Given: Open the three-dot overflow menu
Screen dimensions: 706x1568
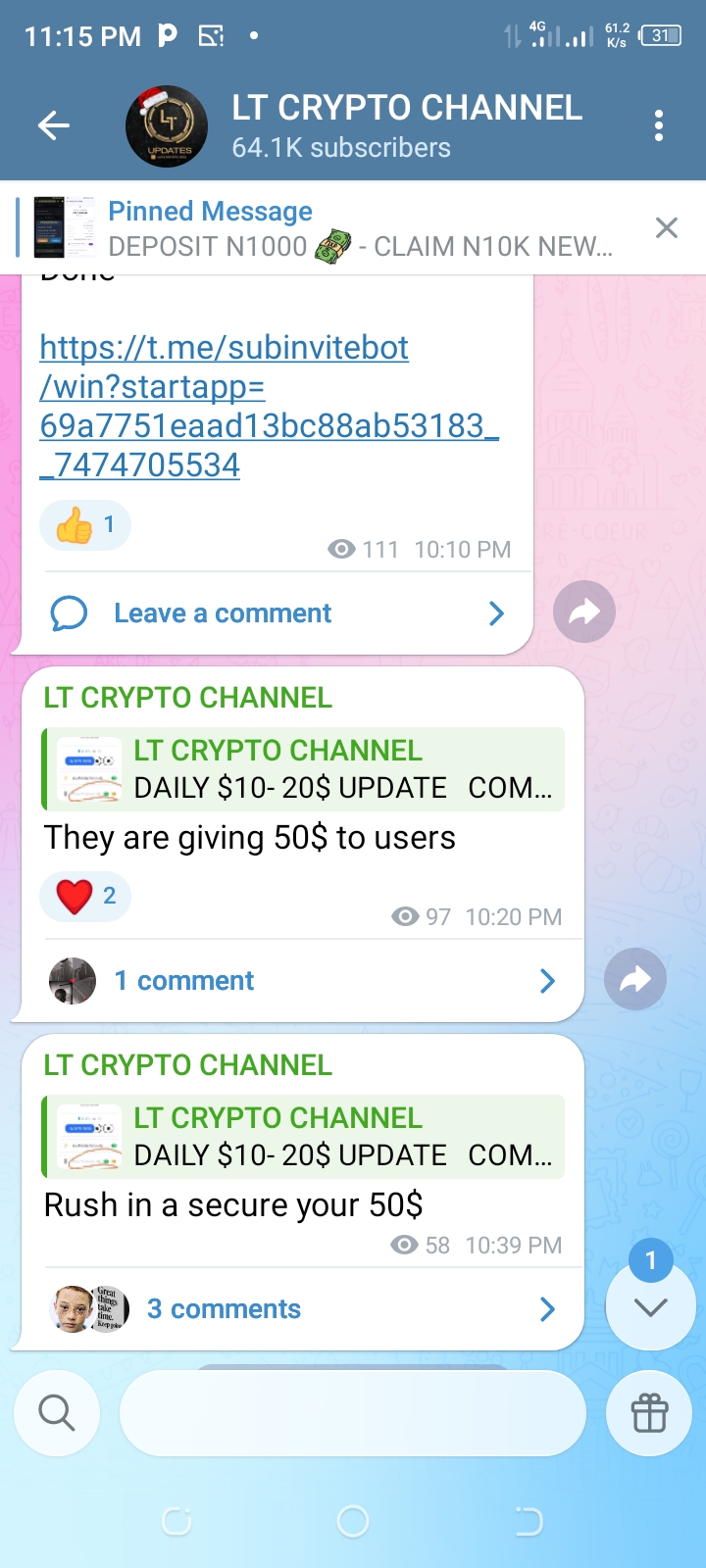Looking at the screenshot, I should pyautogui.click(x=658, y=125).
